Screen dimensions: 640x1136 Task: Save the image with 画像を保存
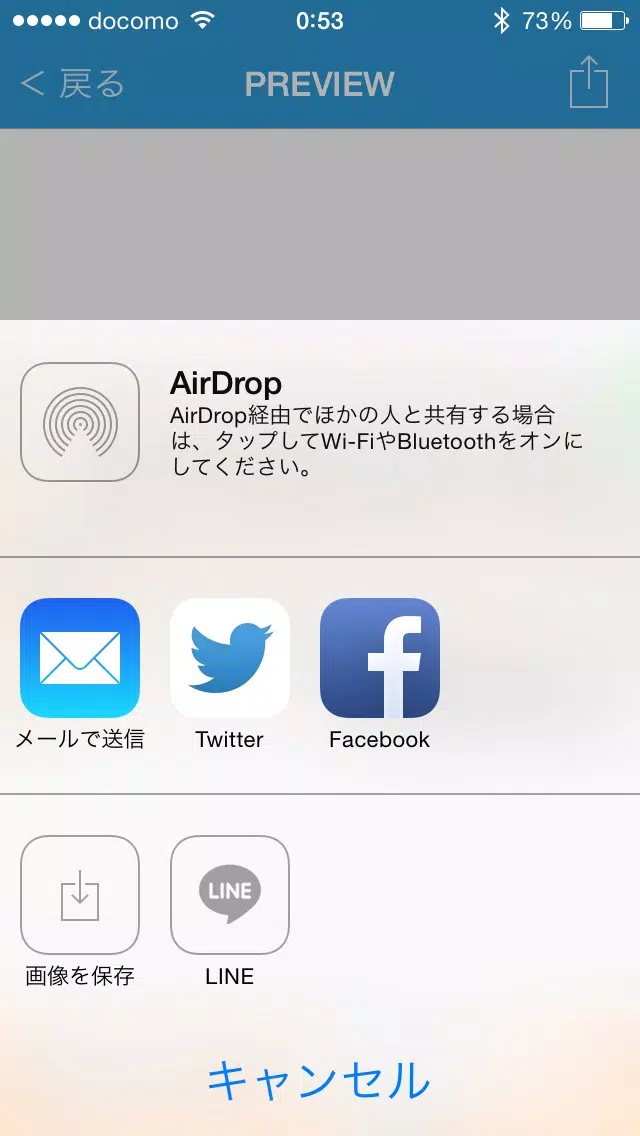click(x=80, y=895)
